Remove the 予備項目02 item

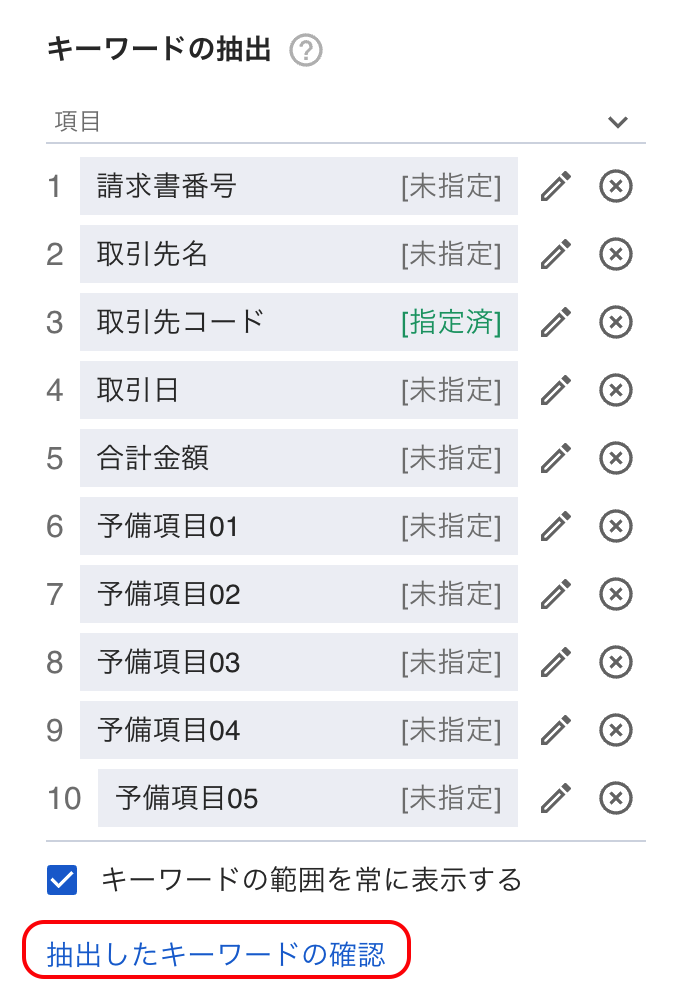tap(616, 594)
